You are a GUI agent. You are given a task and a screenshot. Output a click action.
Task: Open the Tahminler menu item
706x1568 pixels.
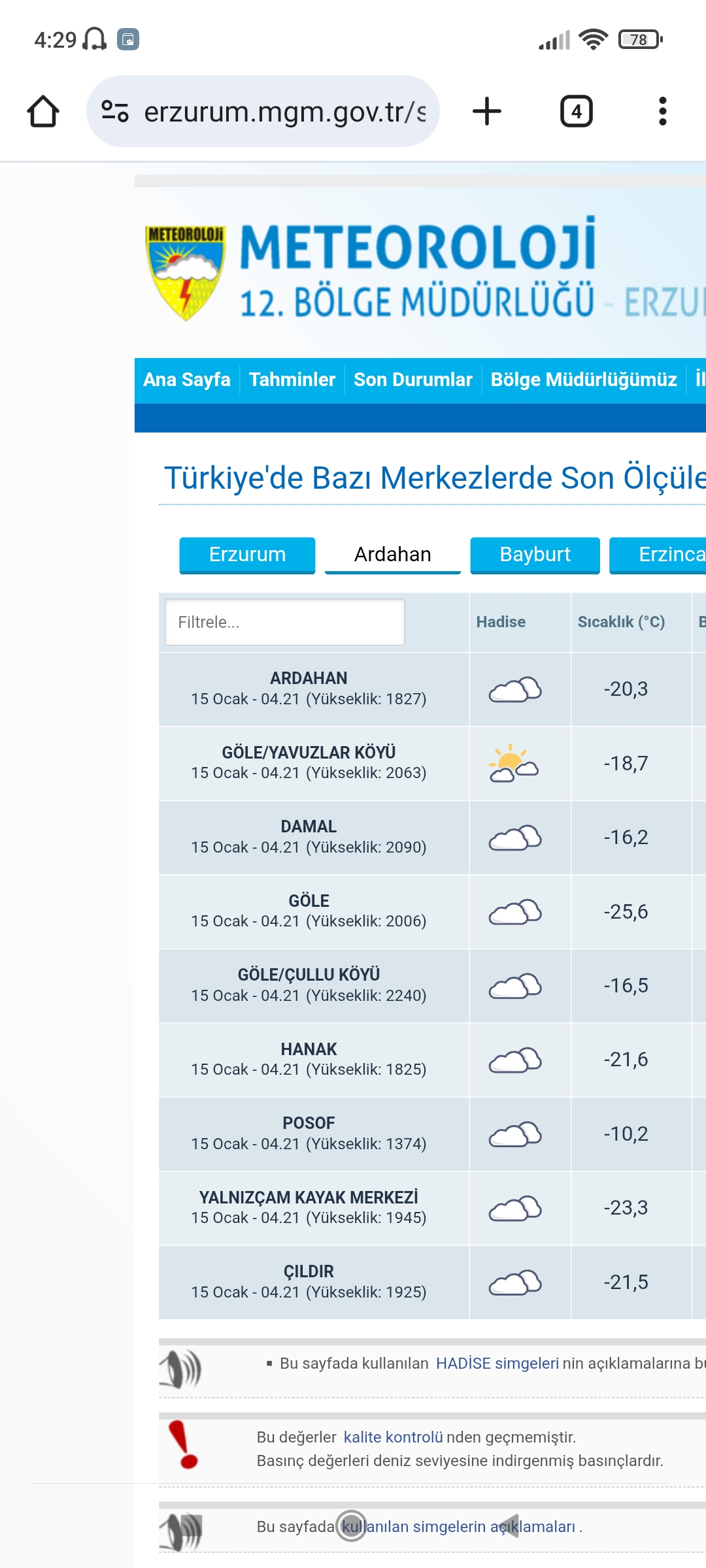click(x=292, y=380)
